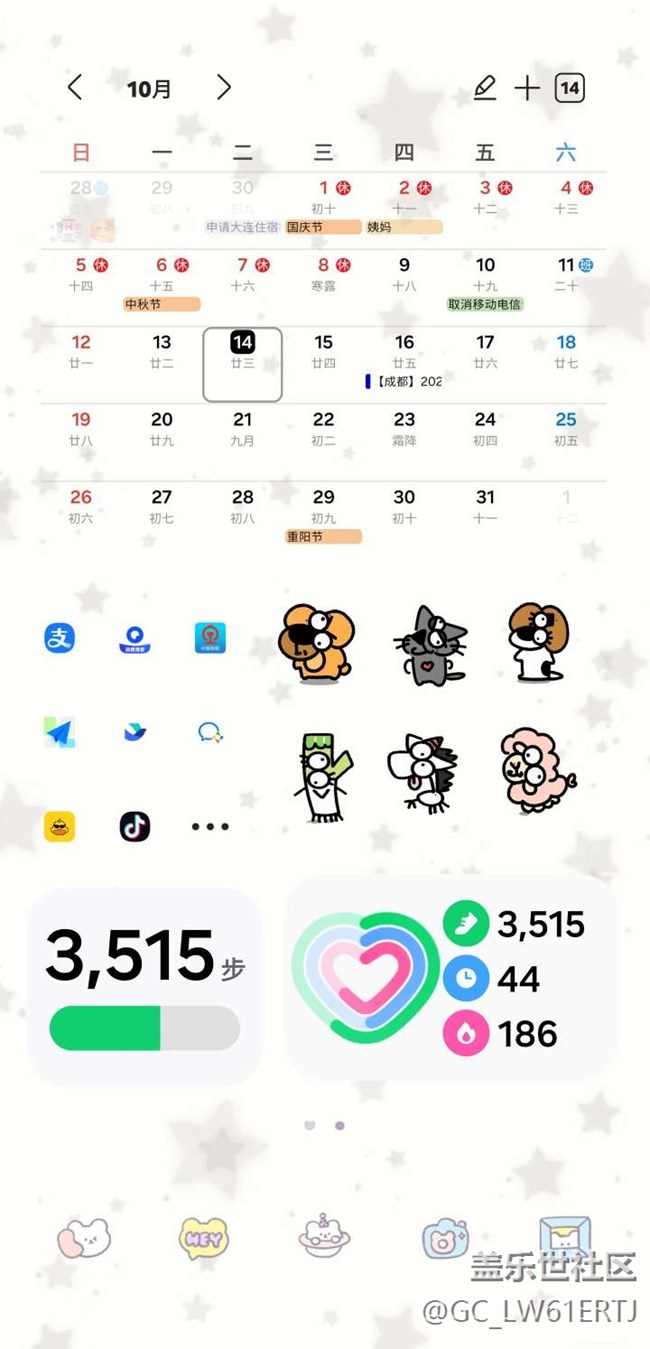Launch the Alipay app
The width and height of the screenshot is (650, 1349).
(x=59, y=638)
